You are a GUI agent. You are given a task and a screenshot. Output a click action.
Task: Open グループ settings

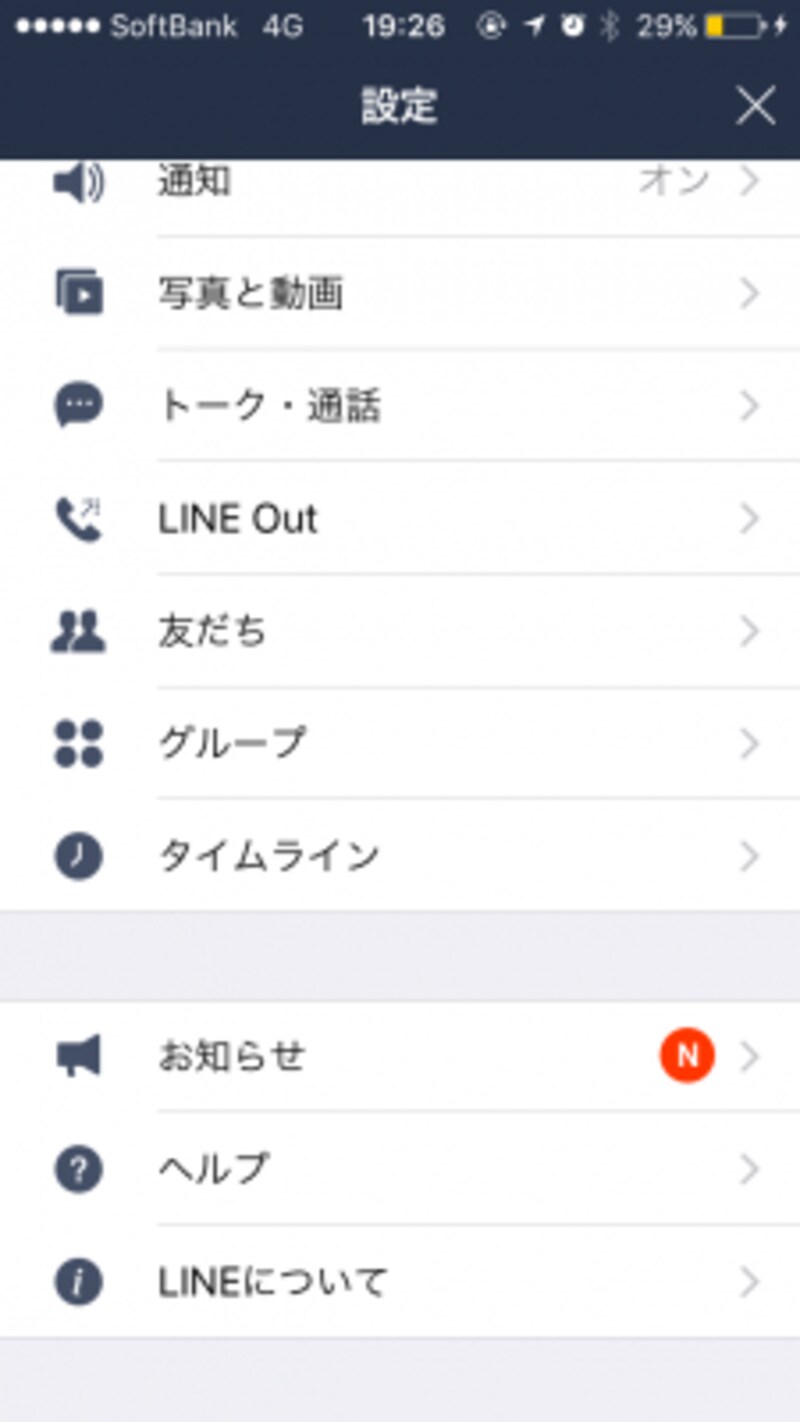click(400, 743)
